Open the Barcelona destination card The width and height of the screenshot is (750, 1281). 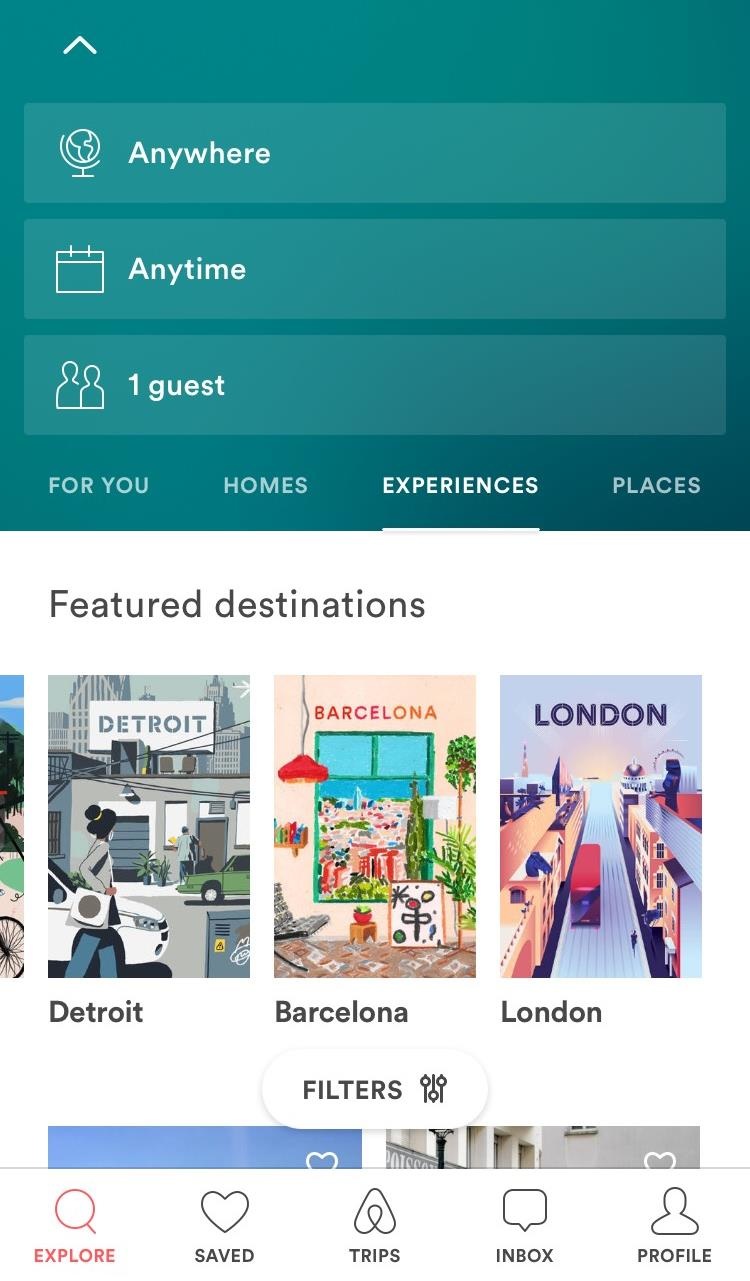pos(375,850)
